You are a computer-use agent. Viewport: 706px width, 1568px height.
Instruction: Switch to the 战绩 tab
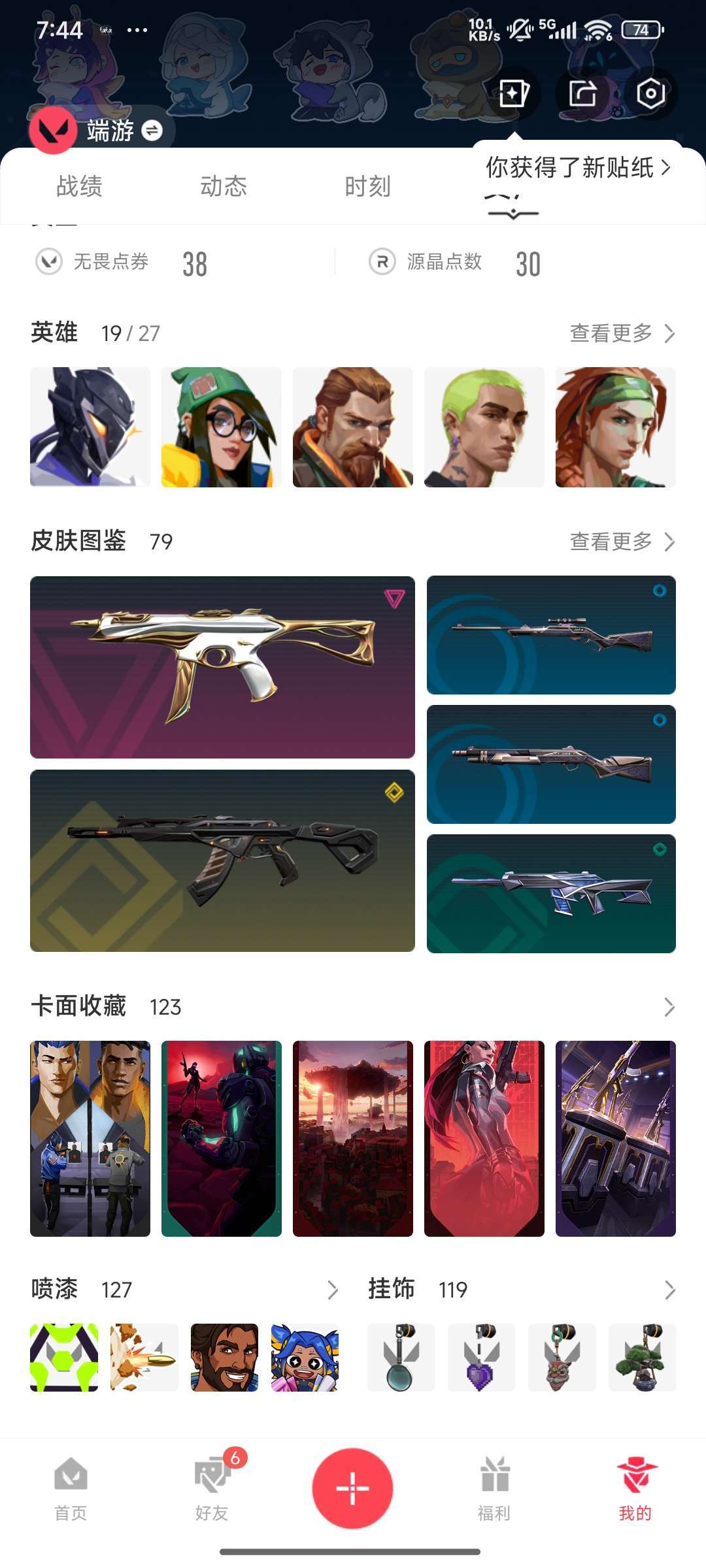click(79, 187)
